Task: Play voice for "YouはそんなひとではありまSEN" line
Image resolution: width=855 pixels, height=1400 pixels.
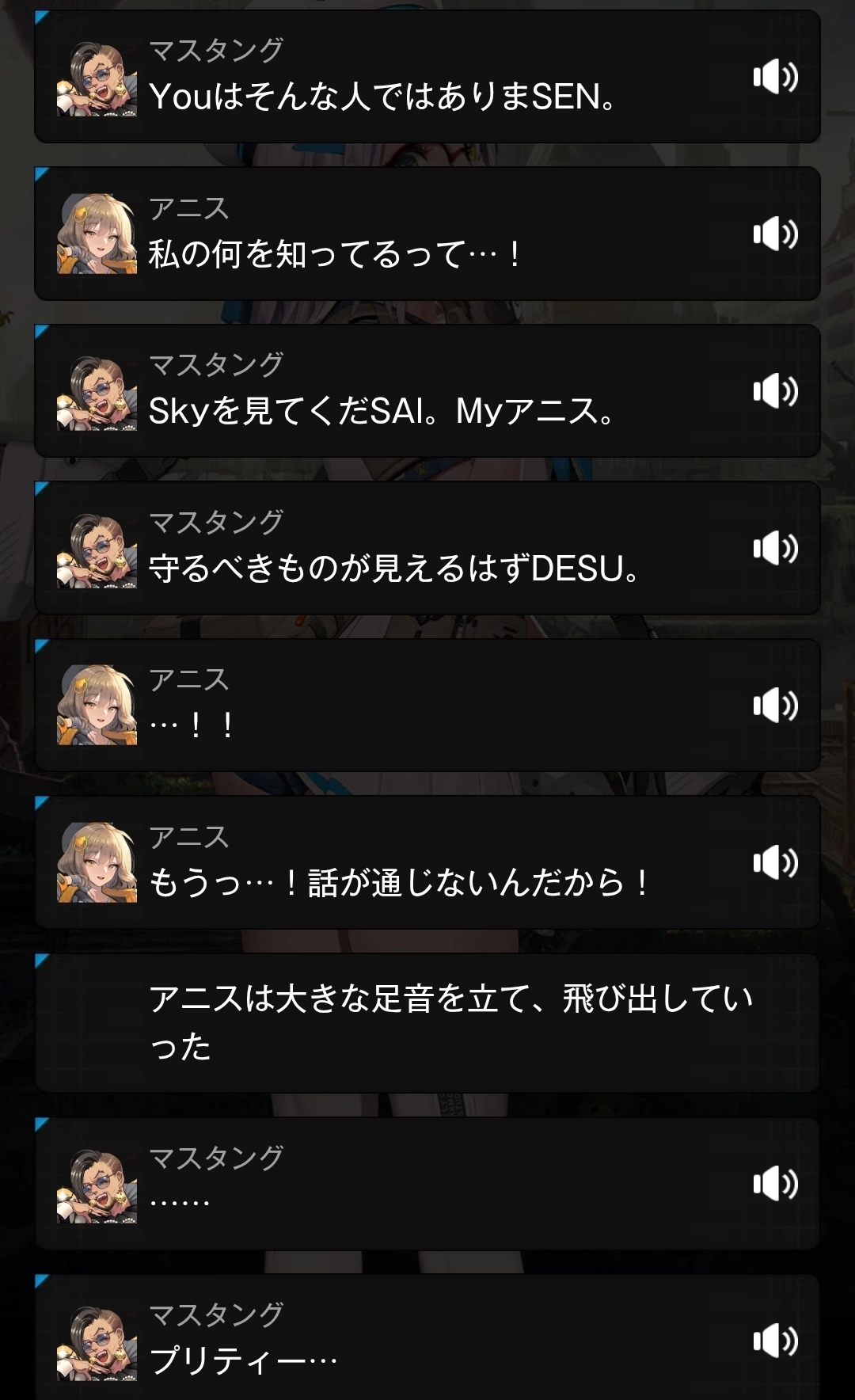Action: [x=775, y=77]
